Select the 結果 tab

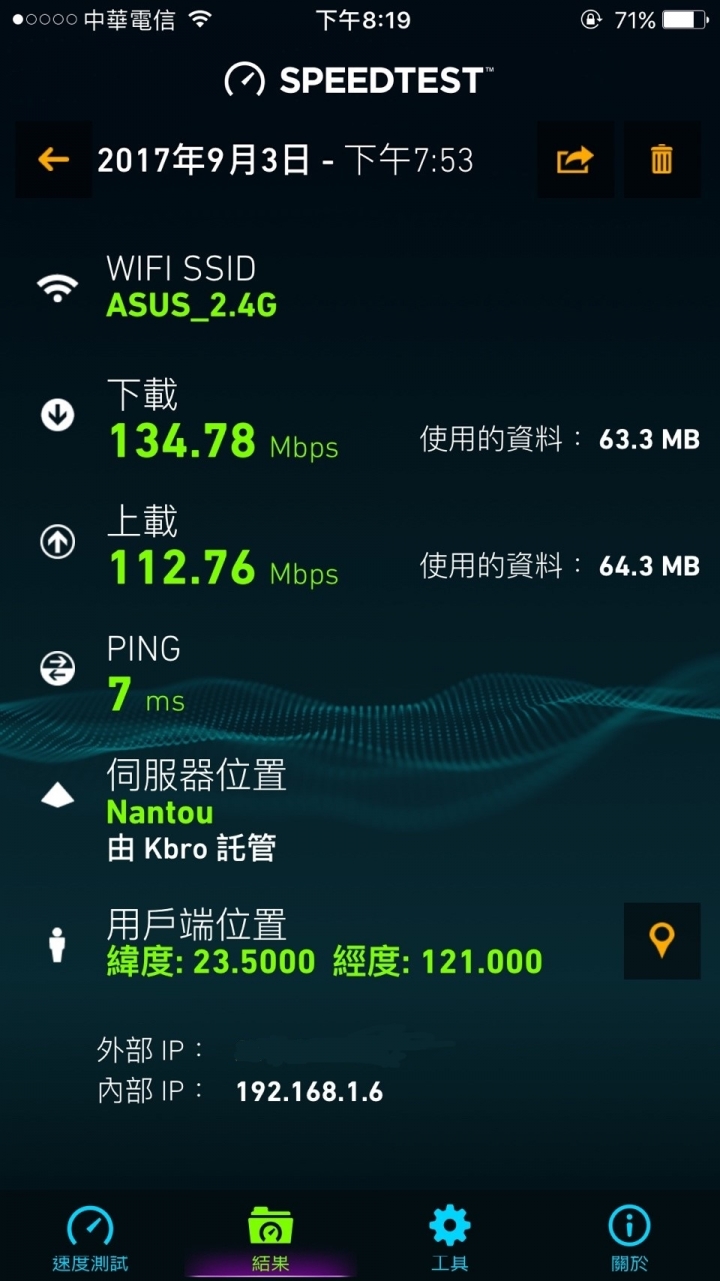click(270, 1239)
